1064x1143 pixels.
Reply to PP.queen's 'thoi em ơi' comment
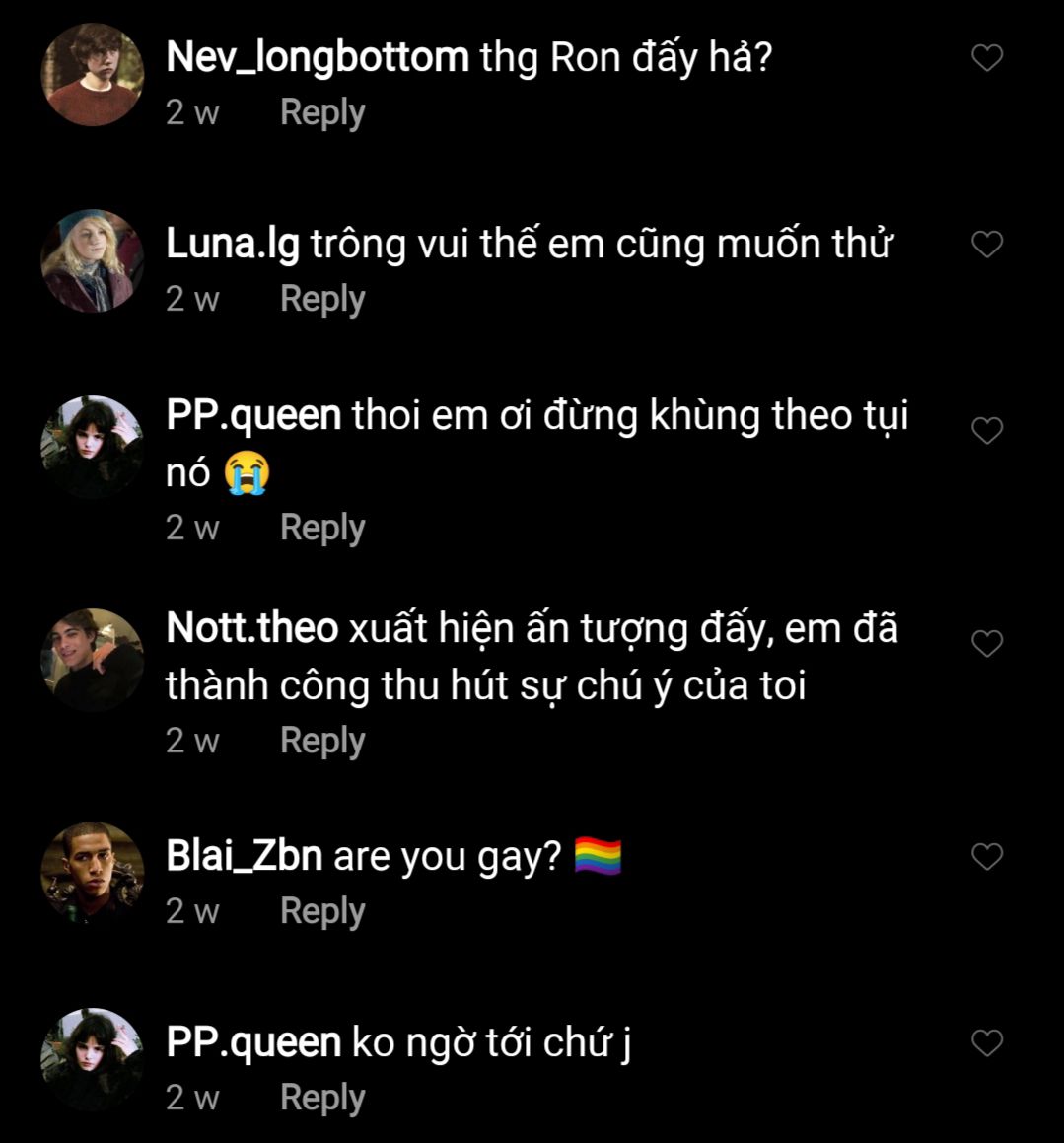322,528
